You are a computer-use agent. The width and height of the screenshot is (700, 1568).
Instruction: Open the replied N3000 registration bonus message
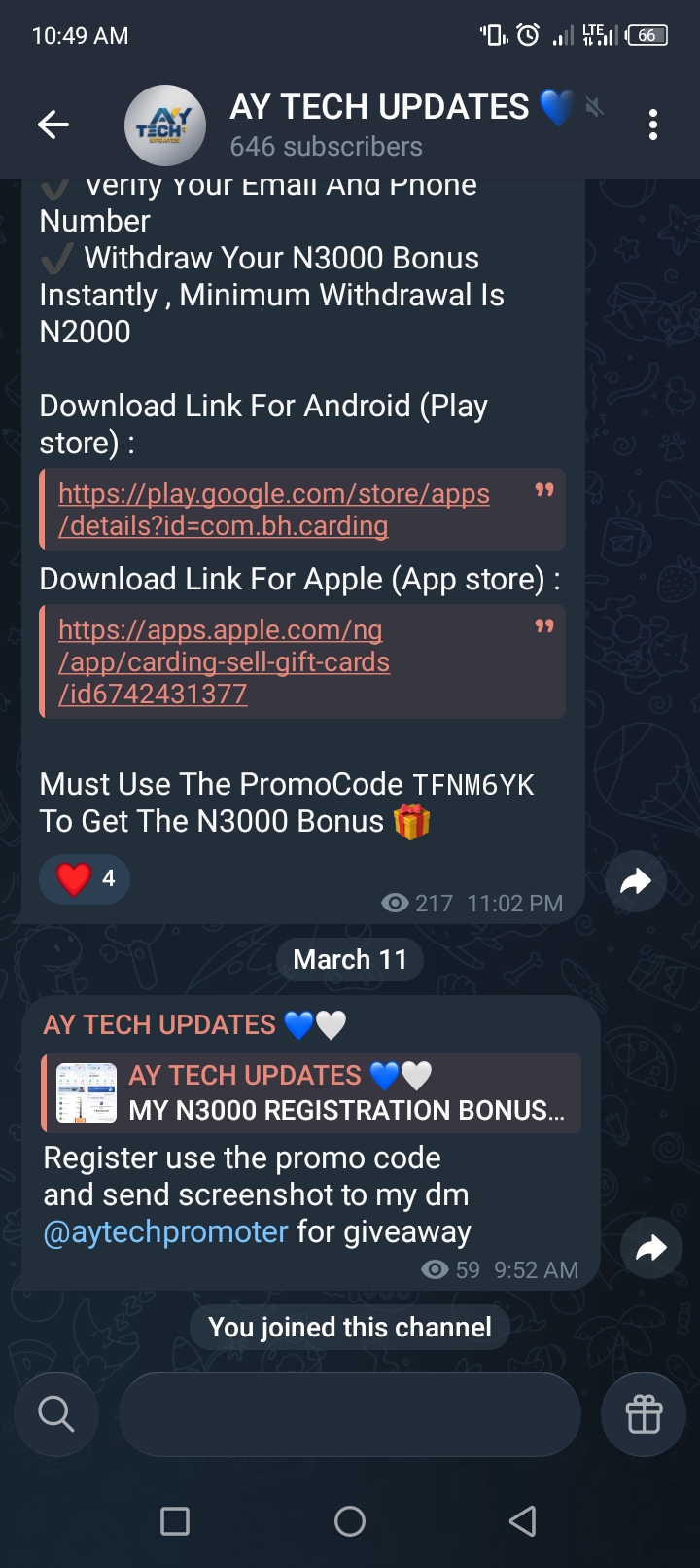(313, 1093)
